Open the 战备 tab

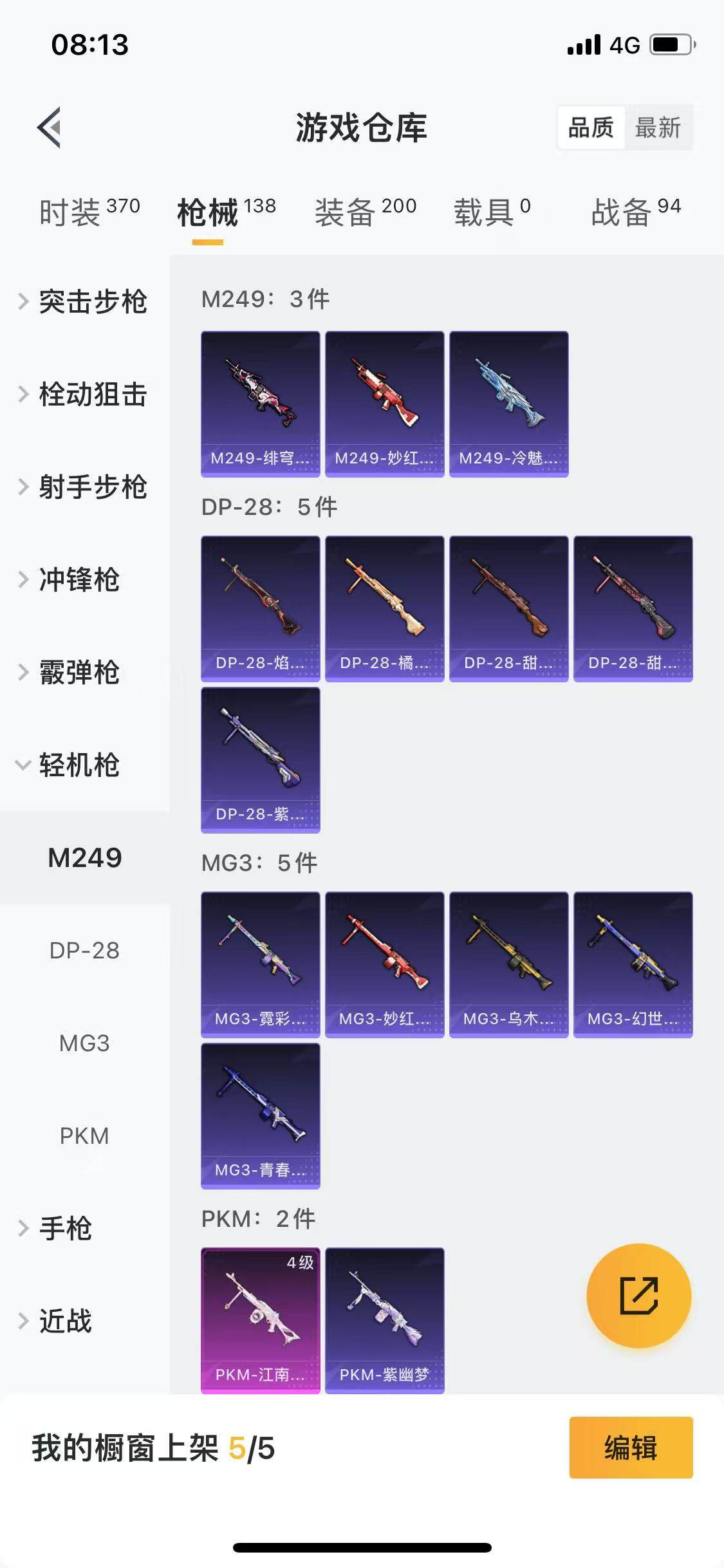(635, 212)
